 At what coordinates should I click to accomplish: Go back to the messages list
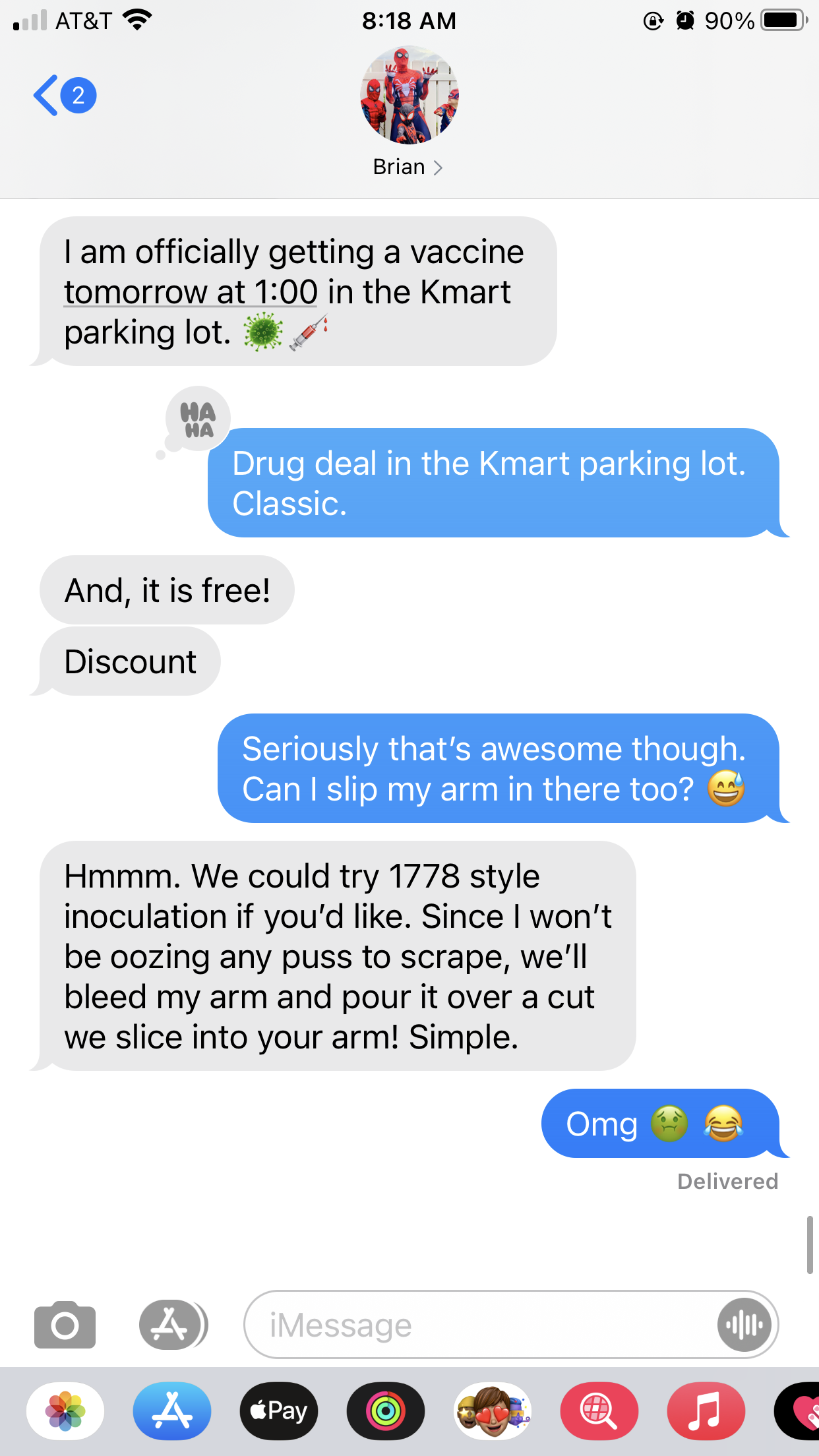point(63,96)
